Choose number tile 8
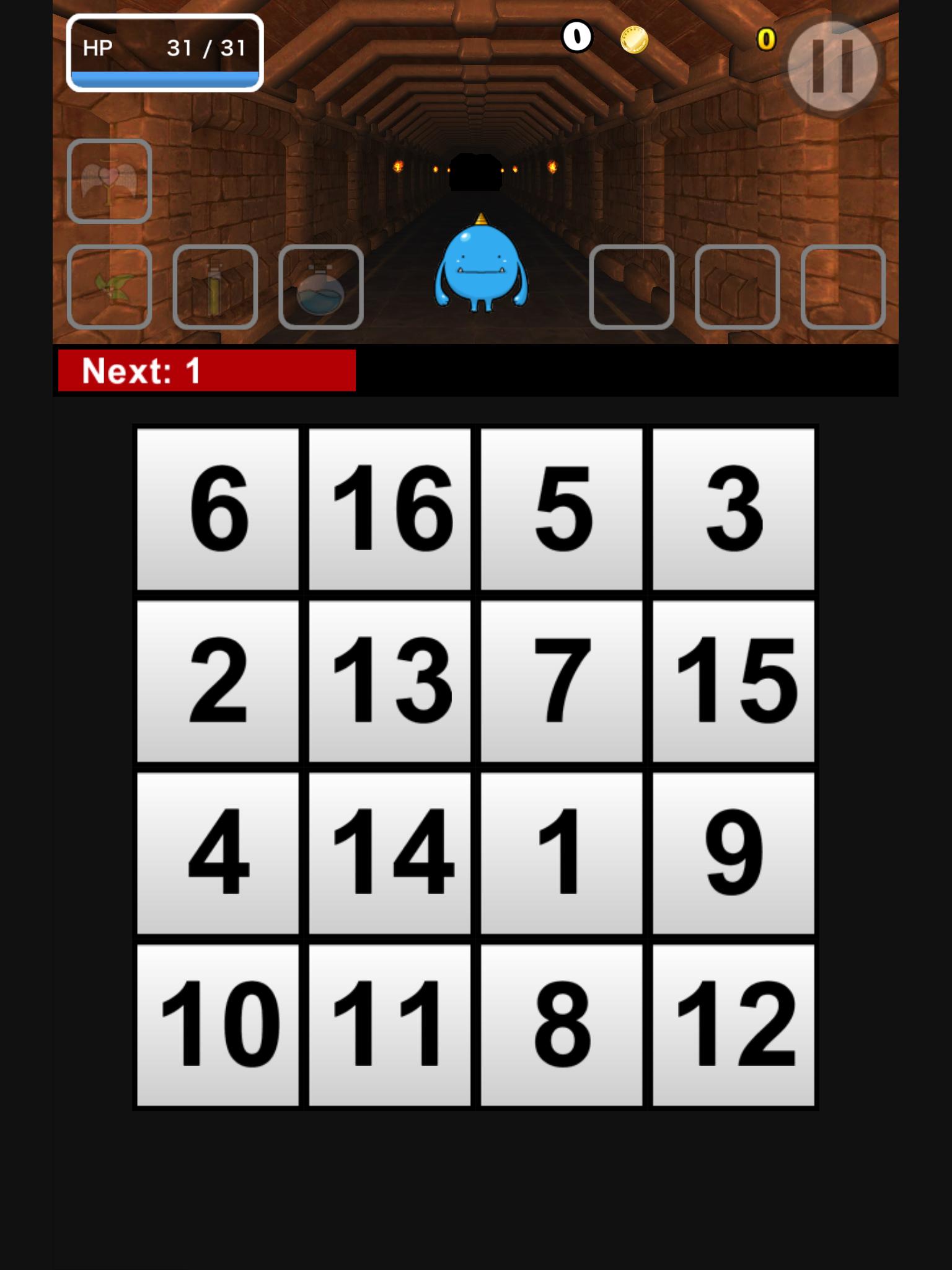Screen dimensions: 952x1270 point(561,1025)
